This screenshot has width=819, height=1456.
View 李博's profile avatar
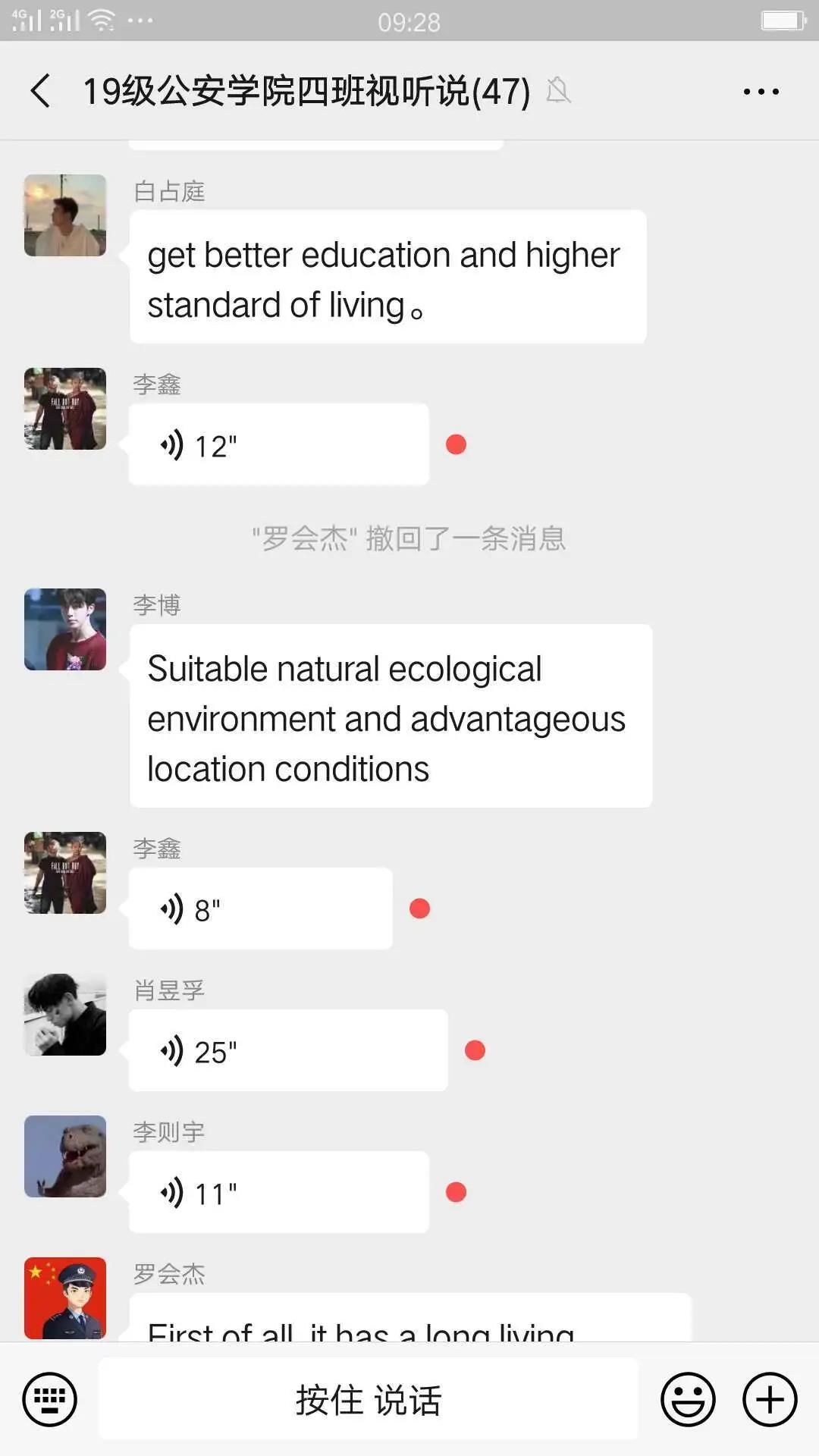tap(65, 629)
